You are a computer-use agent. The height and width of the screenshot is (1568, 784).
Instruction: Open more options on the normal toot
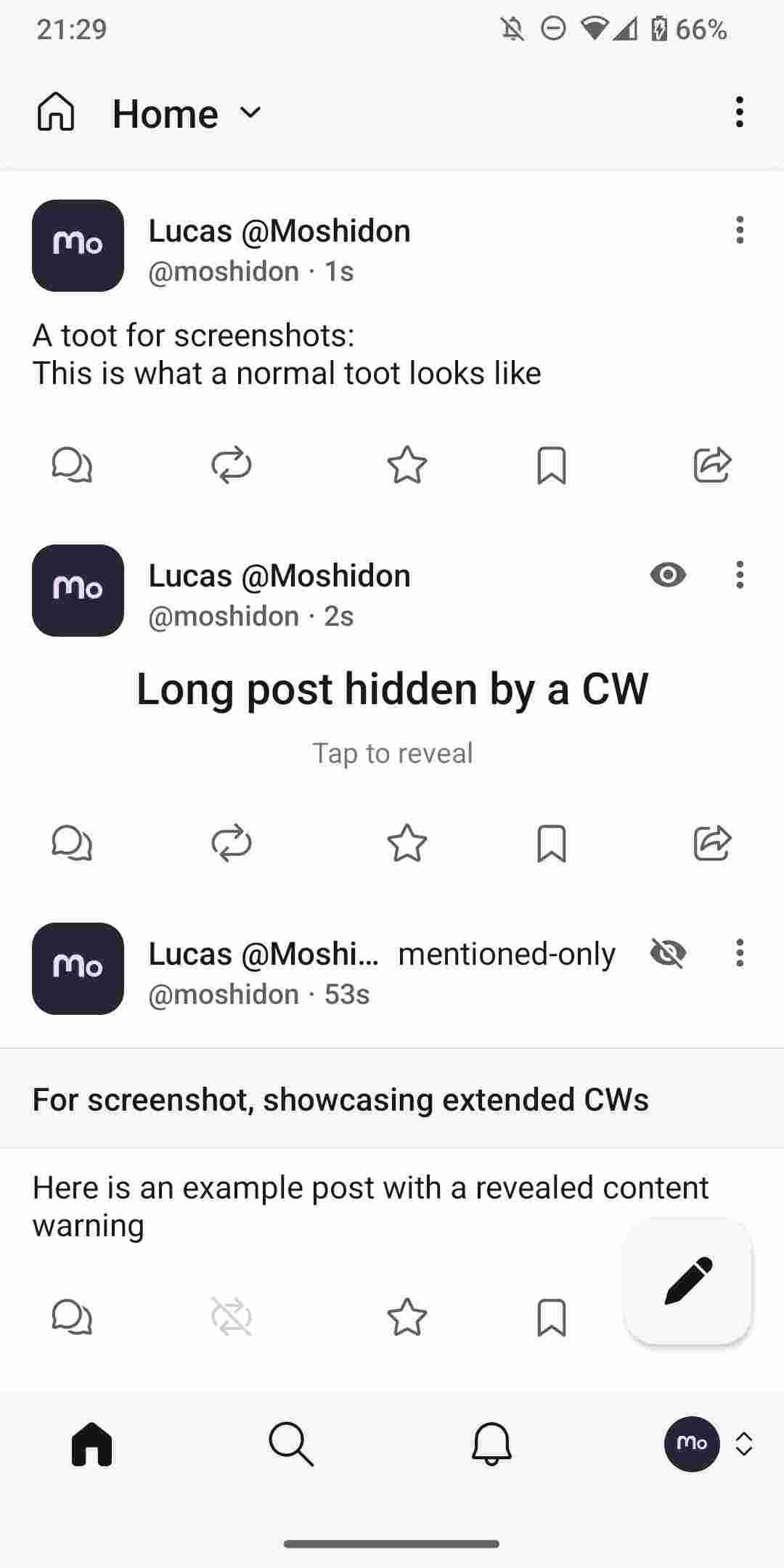coord(739,230)
